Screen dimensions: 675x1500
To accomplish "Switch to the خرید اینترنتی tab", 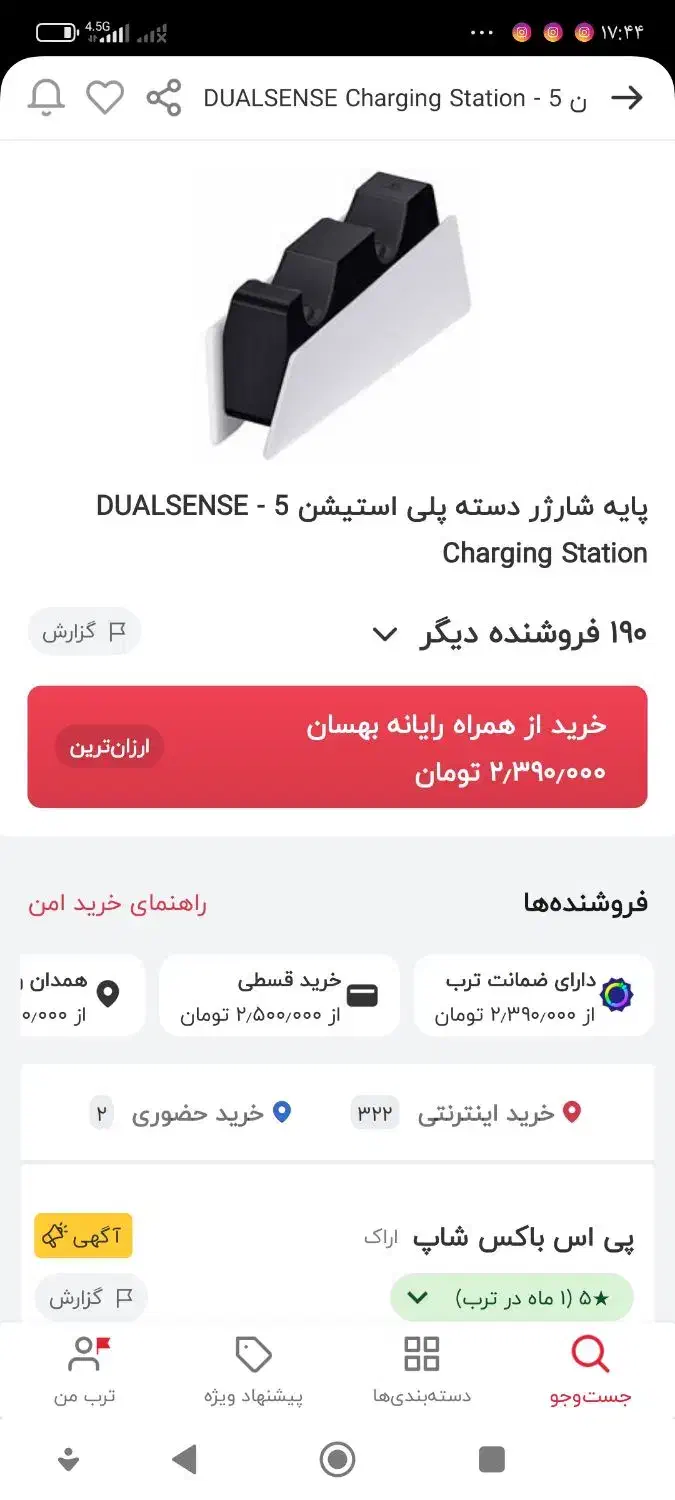I will [500, 1113].
